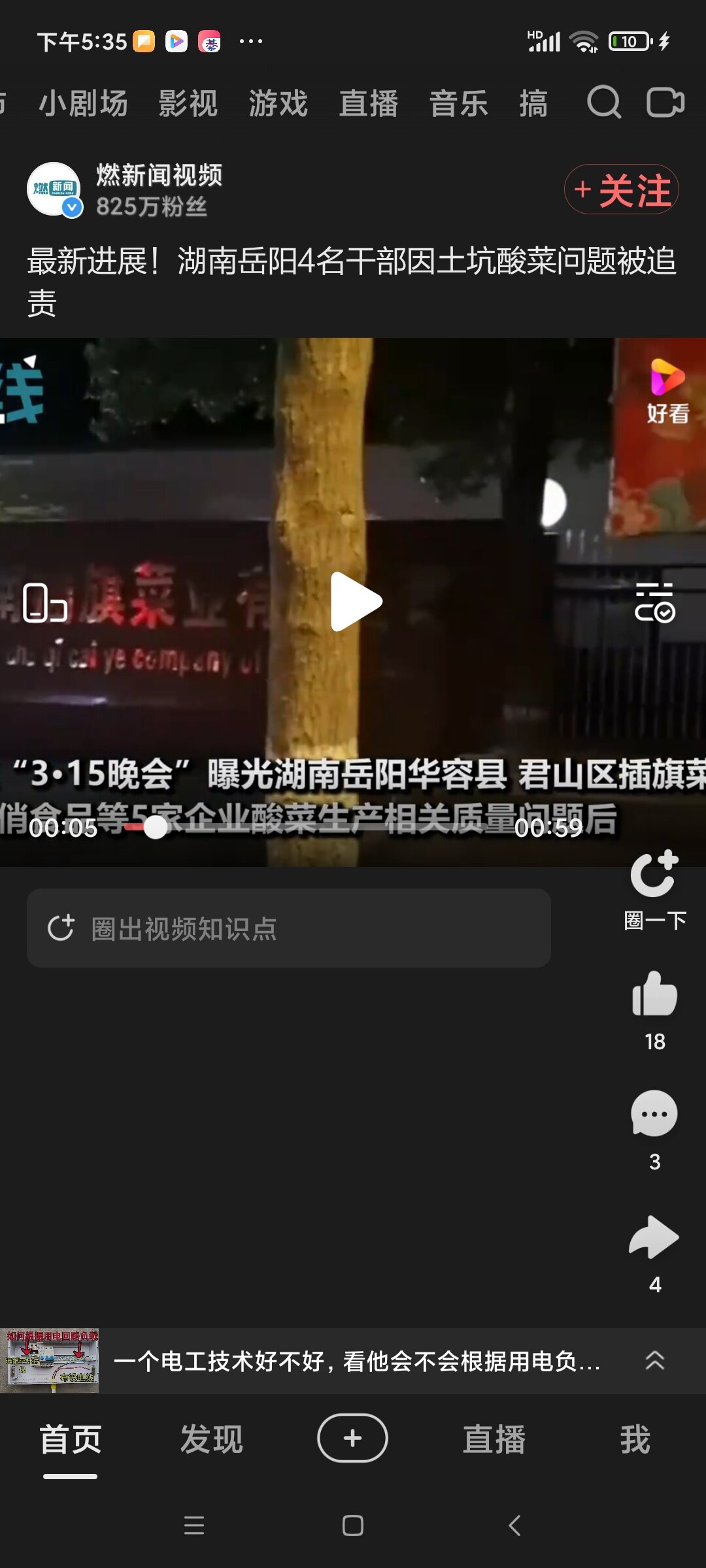Tap 圈出视频知识点 field
706x1568 pixels.
(288, 928)
